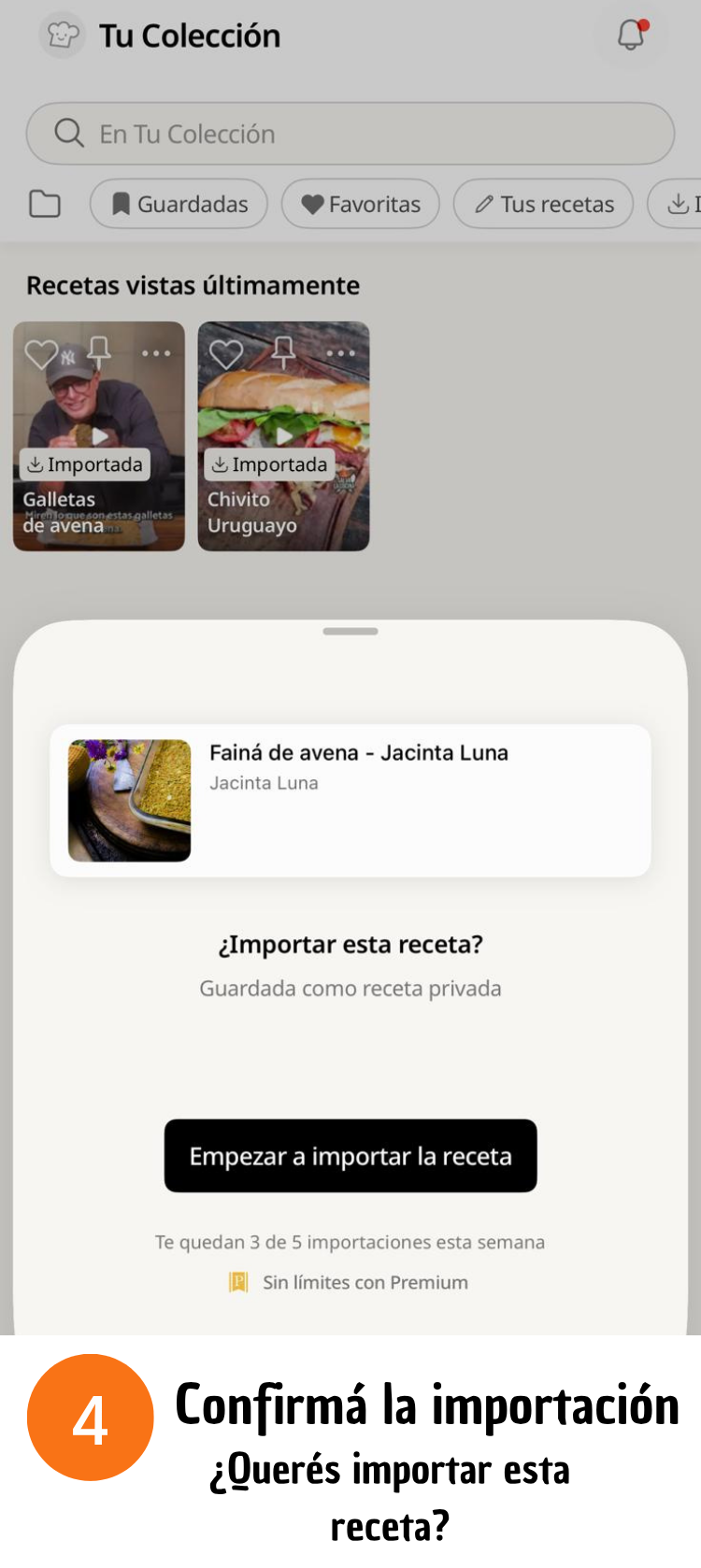Open more options on Galletas de avena
The width and height of the screenshot is (701, 1568).
[156, 353]
